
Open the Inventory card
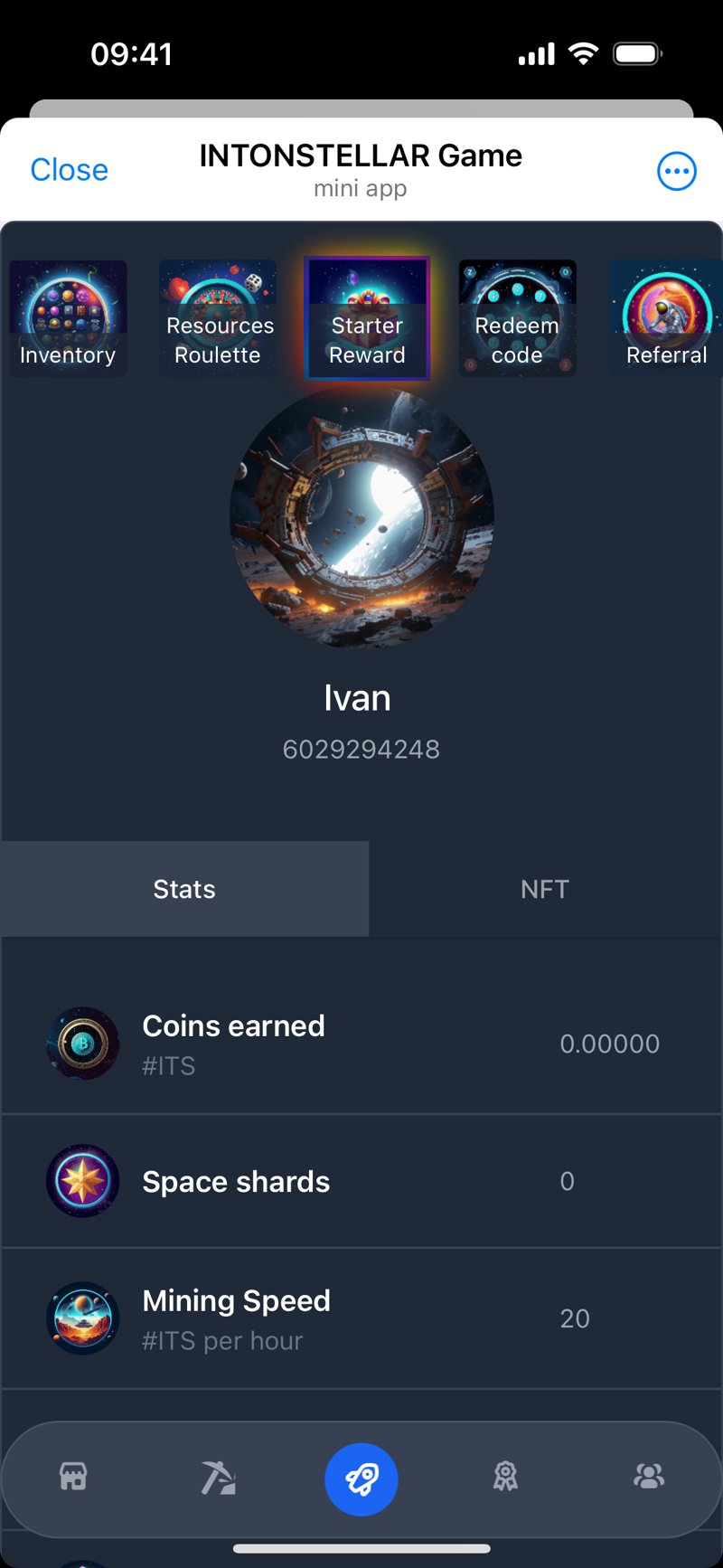tap(68, 318)
